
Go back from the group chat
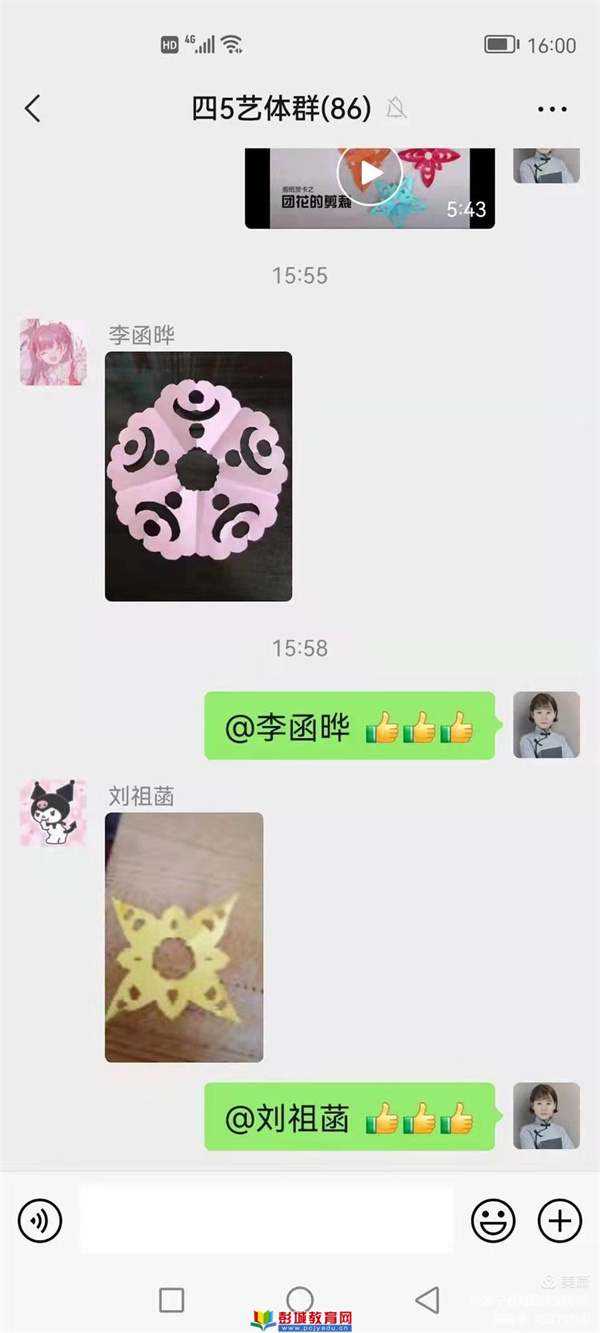point(33,108)
